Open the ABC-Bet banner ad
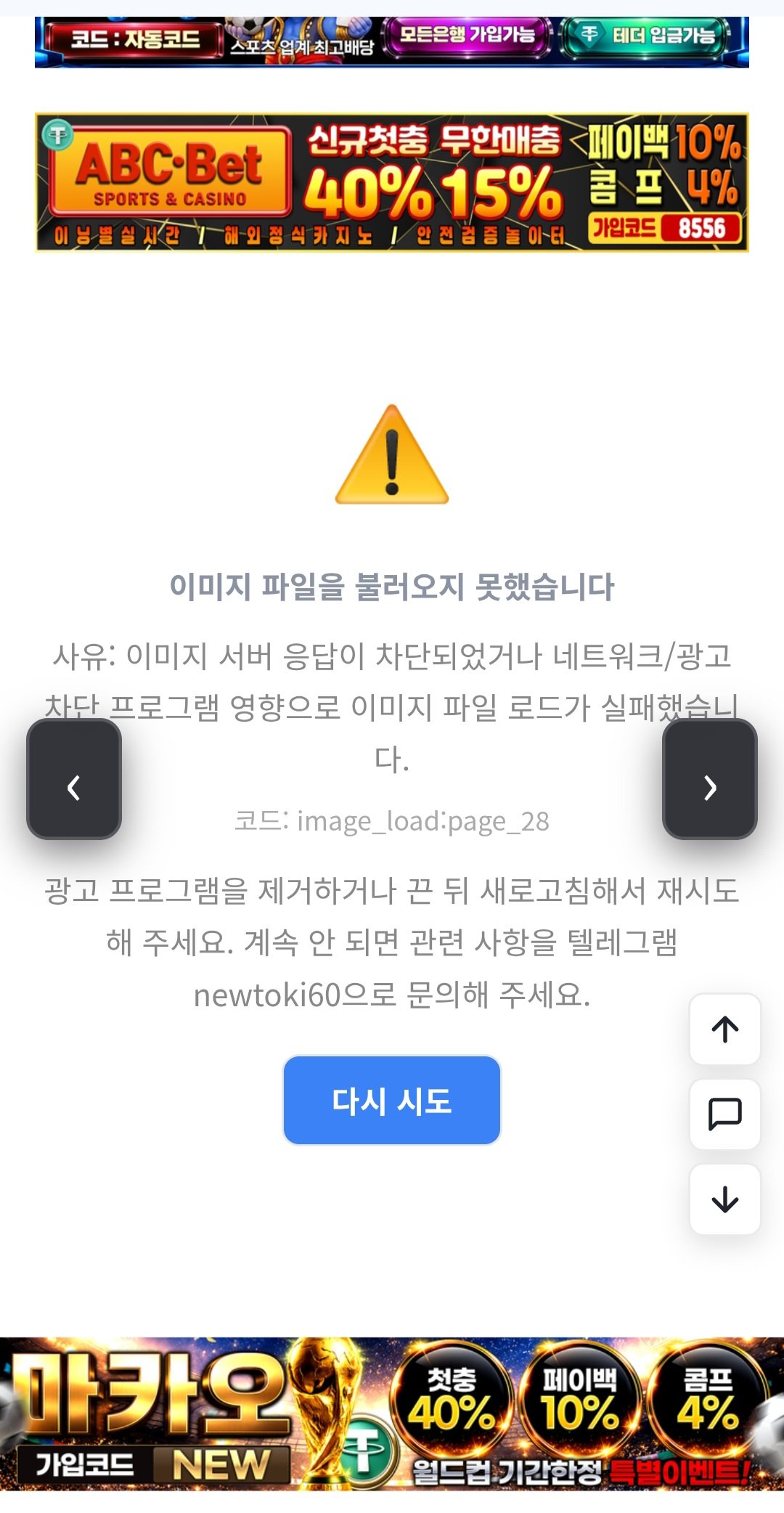The height and width of the screenshot is (1513, 784). coord(392,182)
